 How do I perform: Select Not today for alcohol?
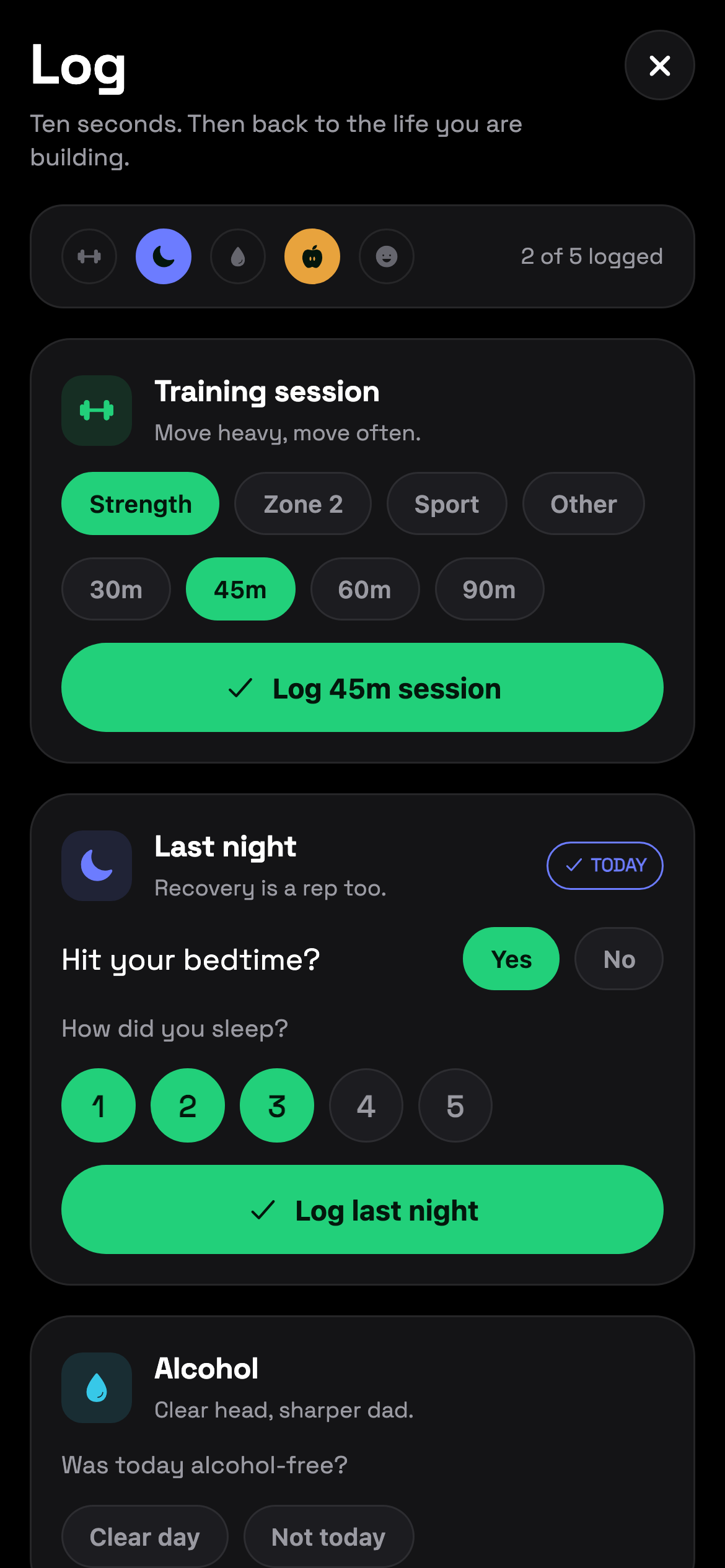[x=329, y=1536]
